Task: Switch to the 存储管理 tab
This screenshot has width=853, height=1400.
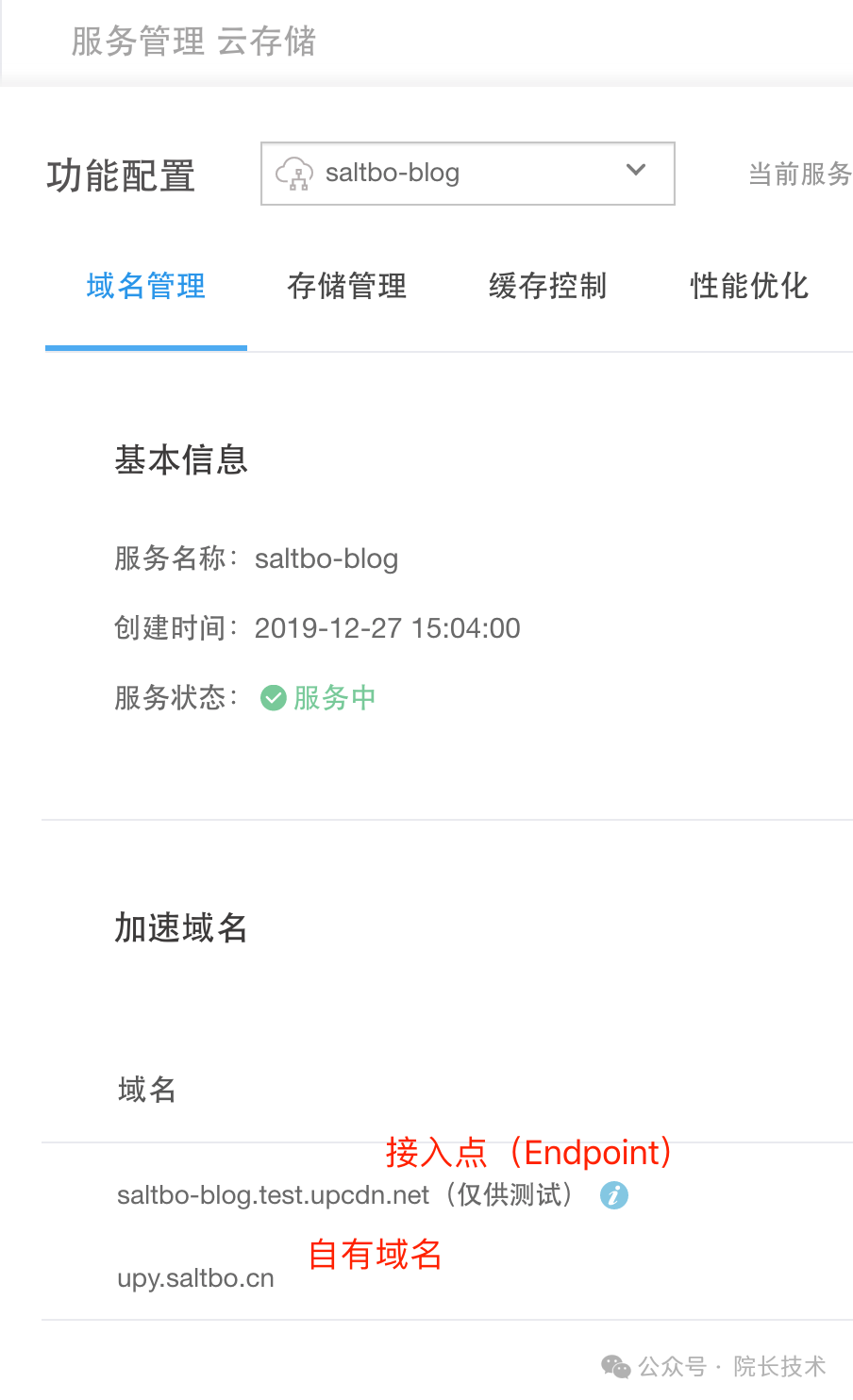Action: click(347, 286)
